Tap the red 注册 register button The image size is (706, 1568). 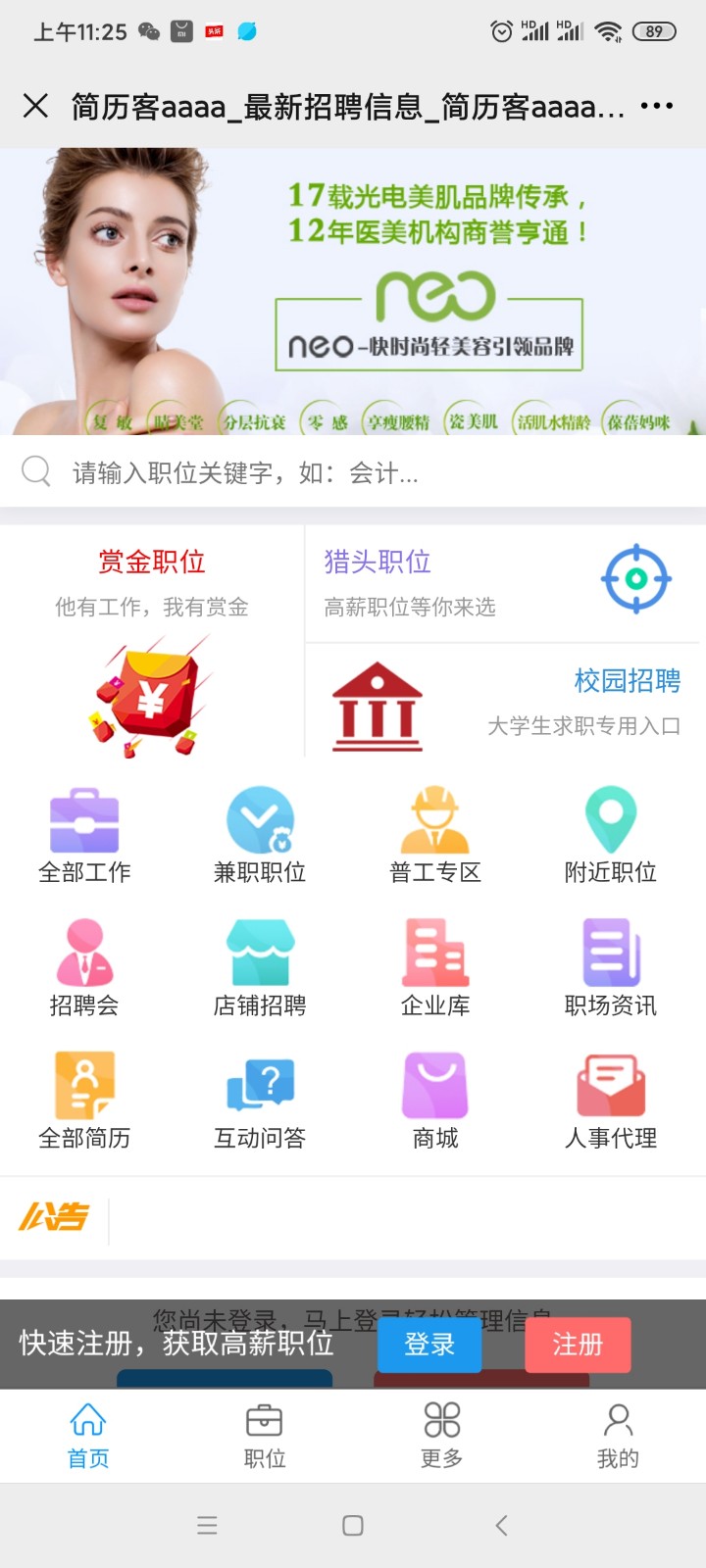click(578, 1344)
